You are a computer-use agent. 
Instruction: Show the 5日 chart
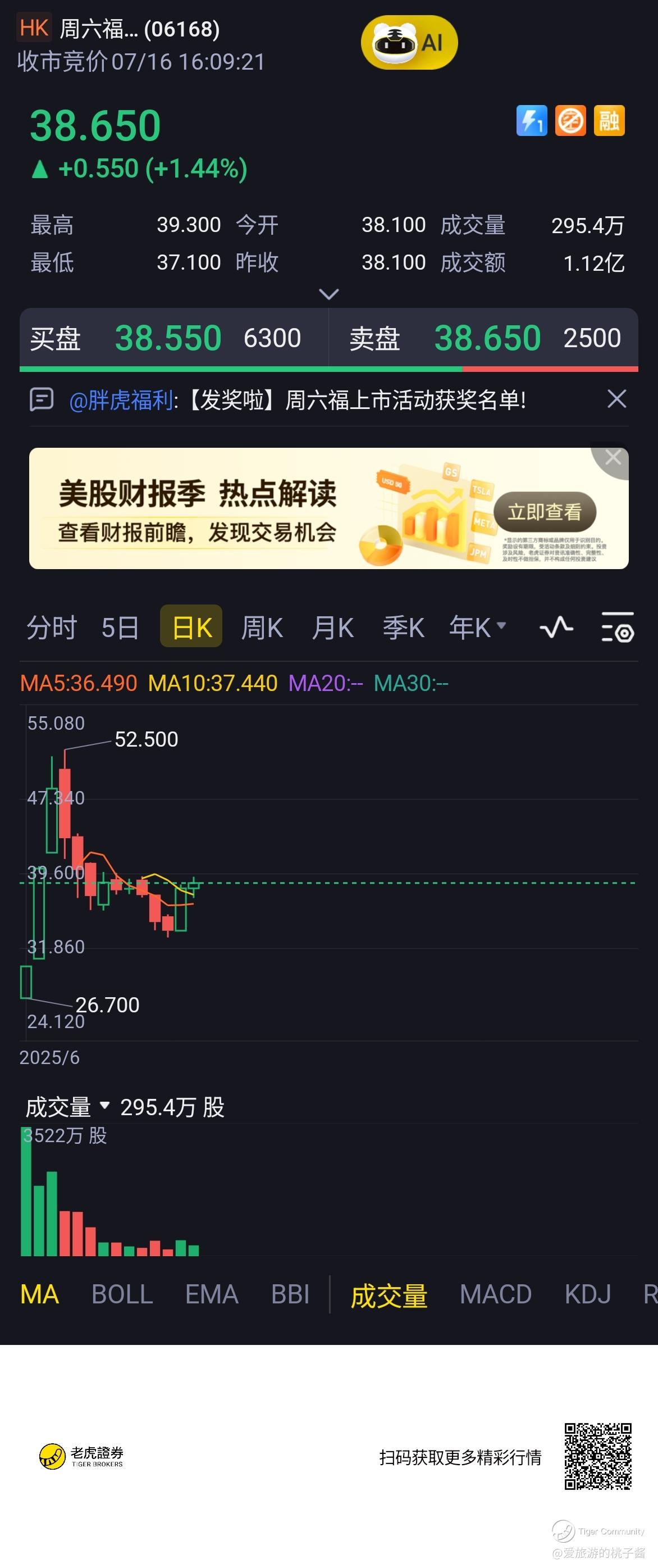click(x=120, y=628)
